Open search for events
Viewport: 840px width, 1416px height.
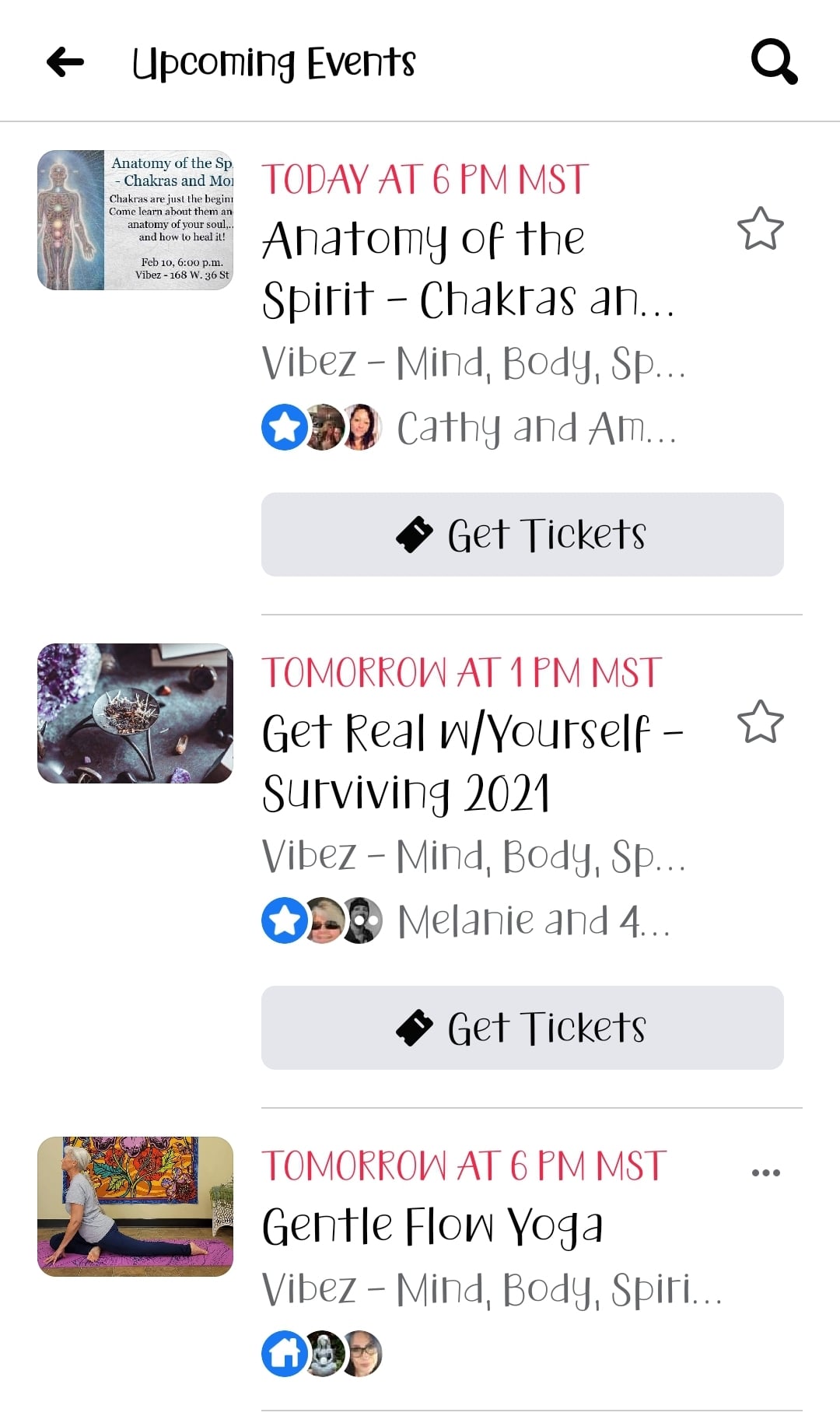click(x=774, y=61)
